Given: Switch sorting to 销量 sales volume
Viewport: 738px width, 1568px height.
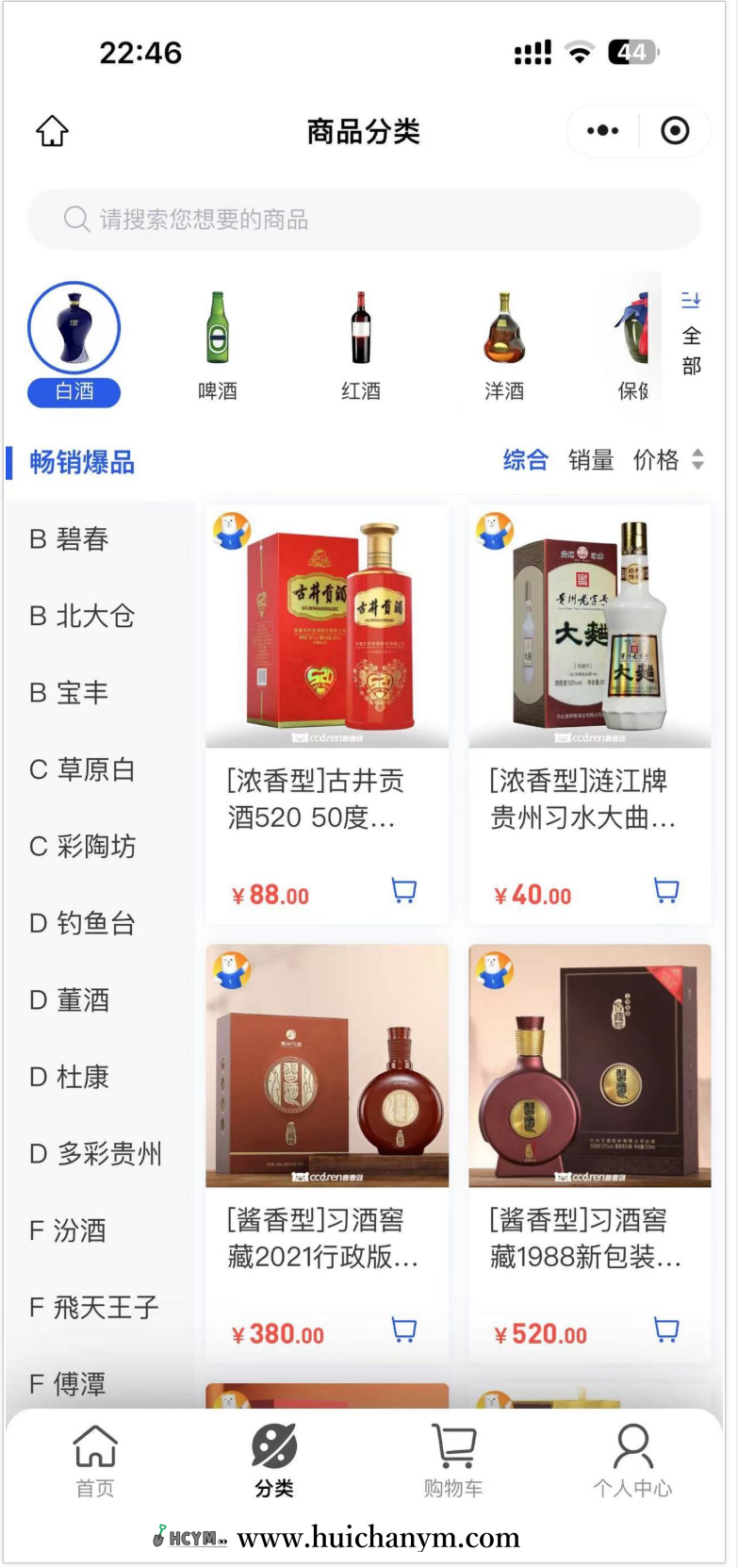Looking at the screenshot, I should click(x=592, y=460).
